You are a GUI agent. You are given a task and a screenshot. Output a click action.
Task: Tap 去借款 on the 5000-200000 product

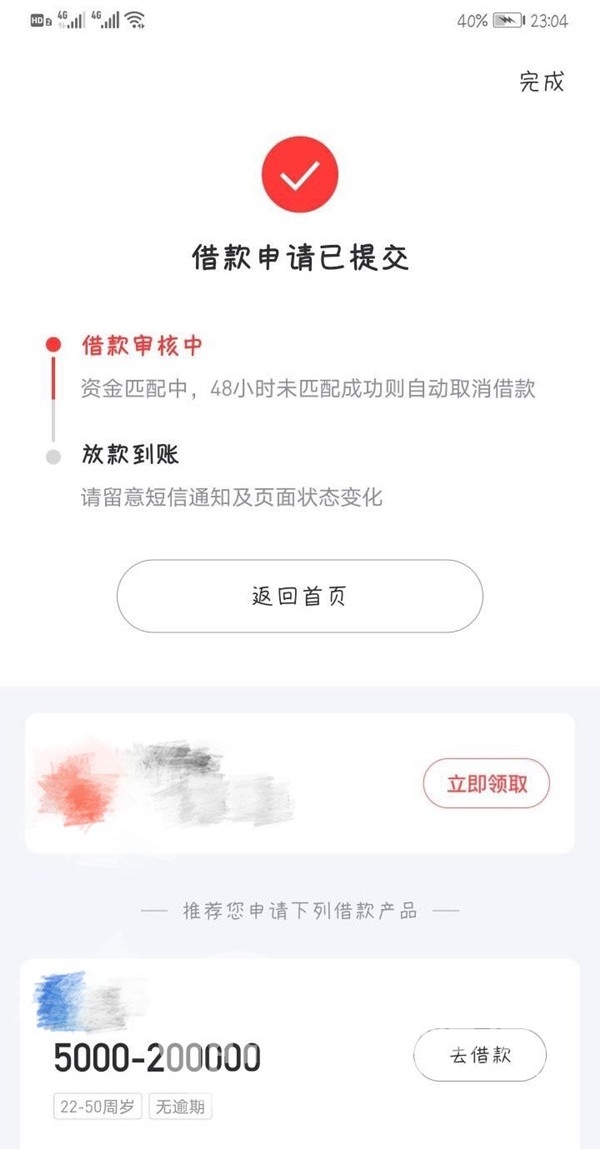point(480,1055)
